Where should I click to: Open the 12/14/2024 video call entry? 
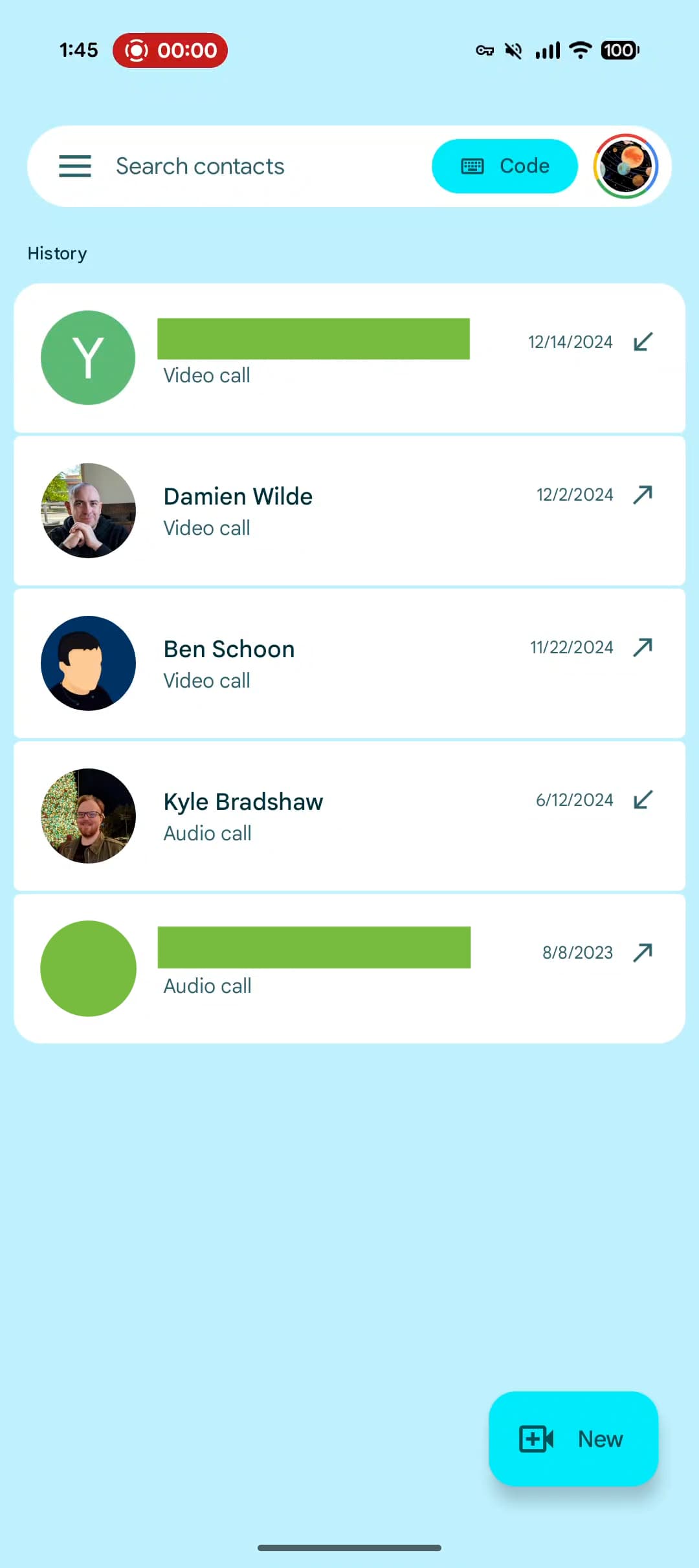349,358
